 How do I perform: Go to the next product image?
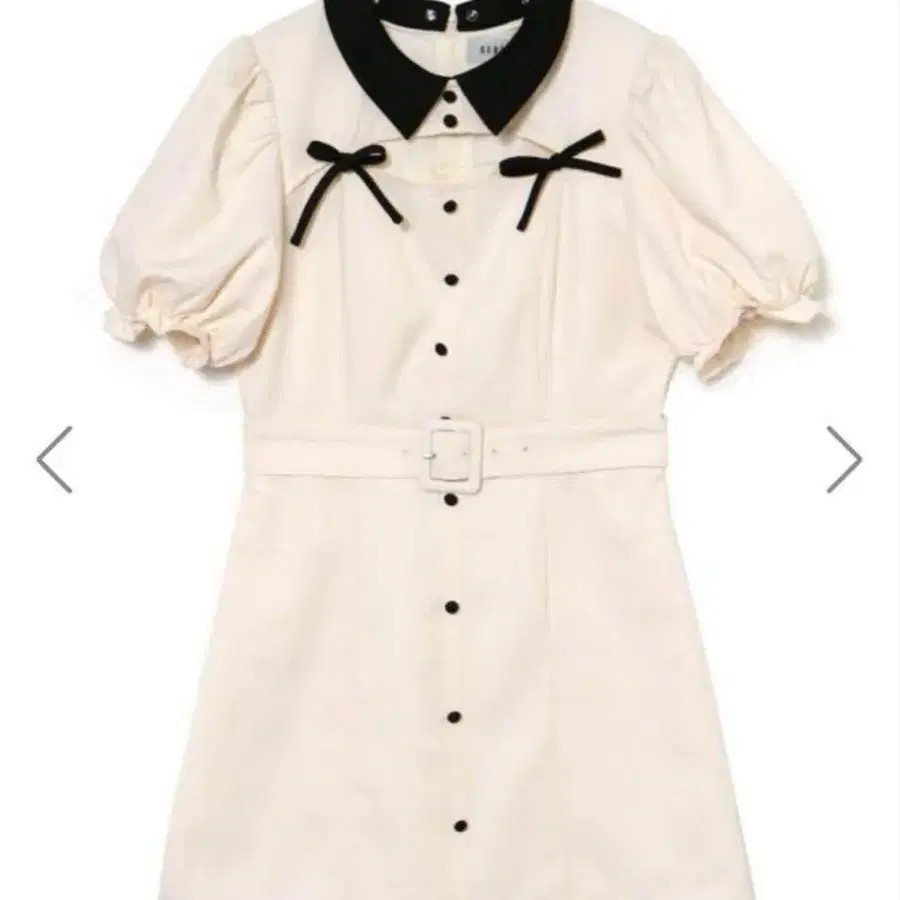coord(843,459)
